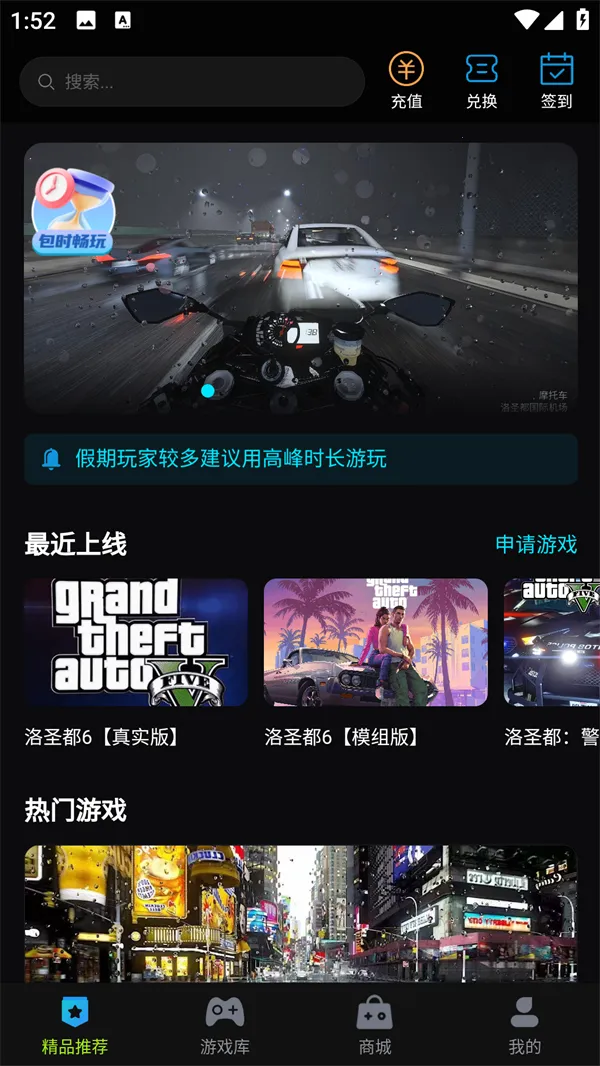Tap the 包时畅玩 badge
The width and height of the screenshot is (600, 1066).
coord(73,212)
